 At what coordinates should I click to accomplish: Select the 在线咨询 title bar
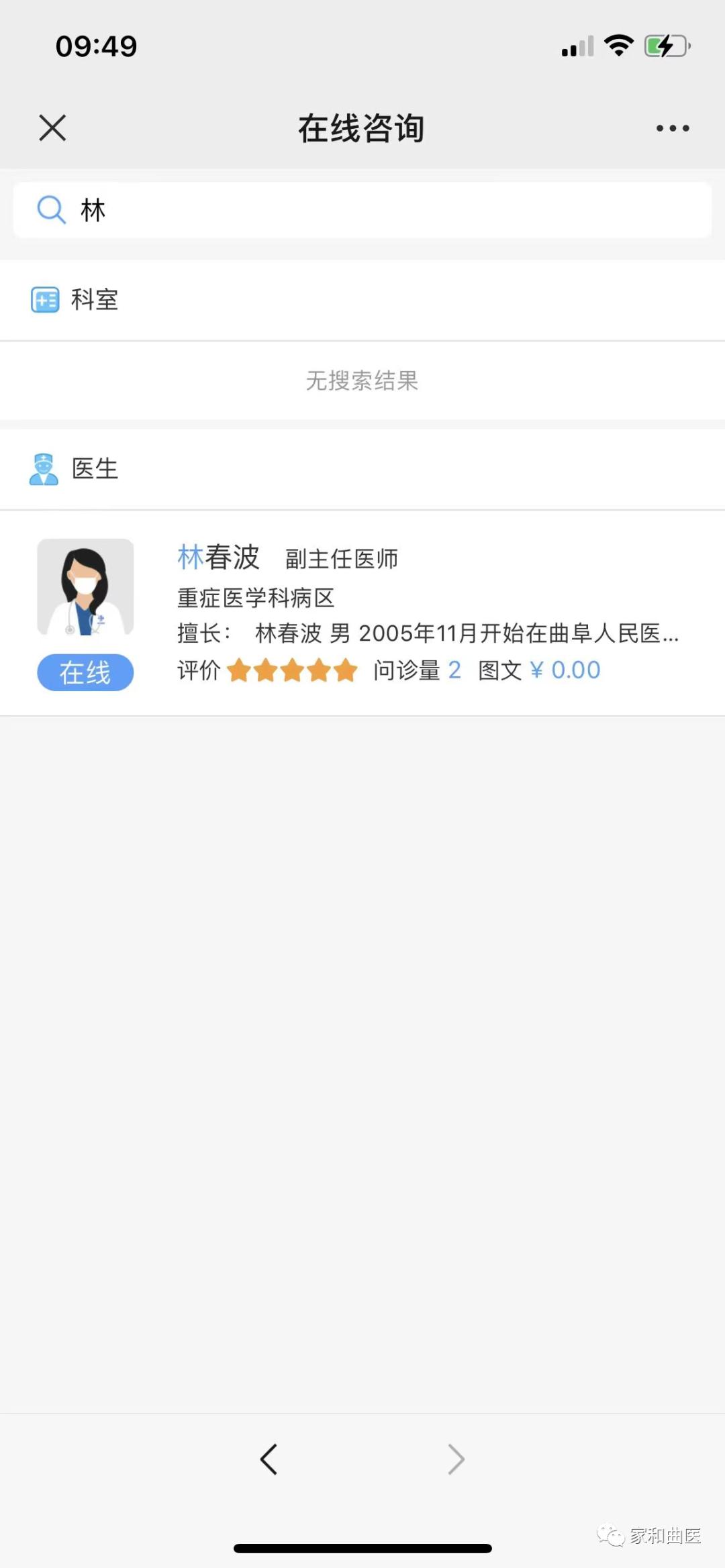[x=361, y=127]
